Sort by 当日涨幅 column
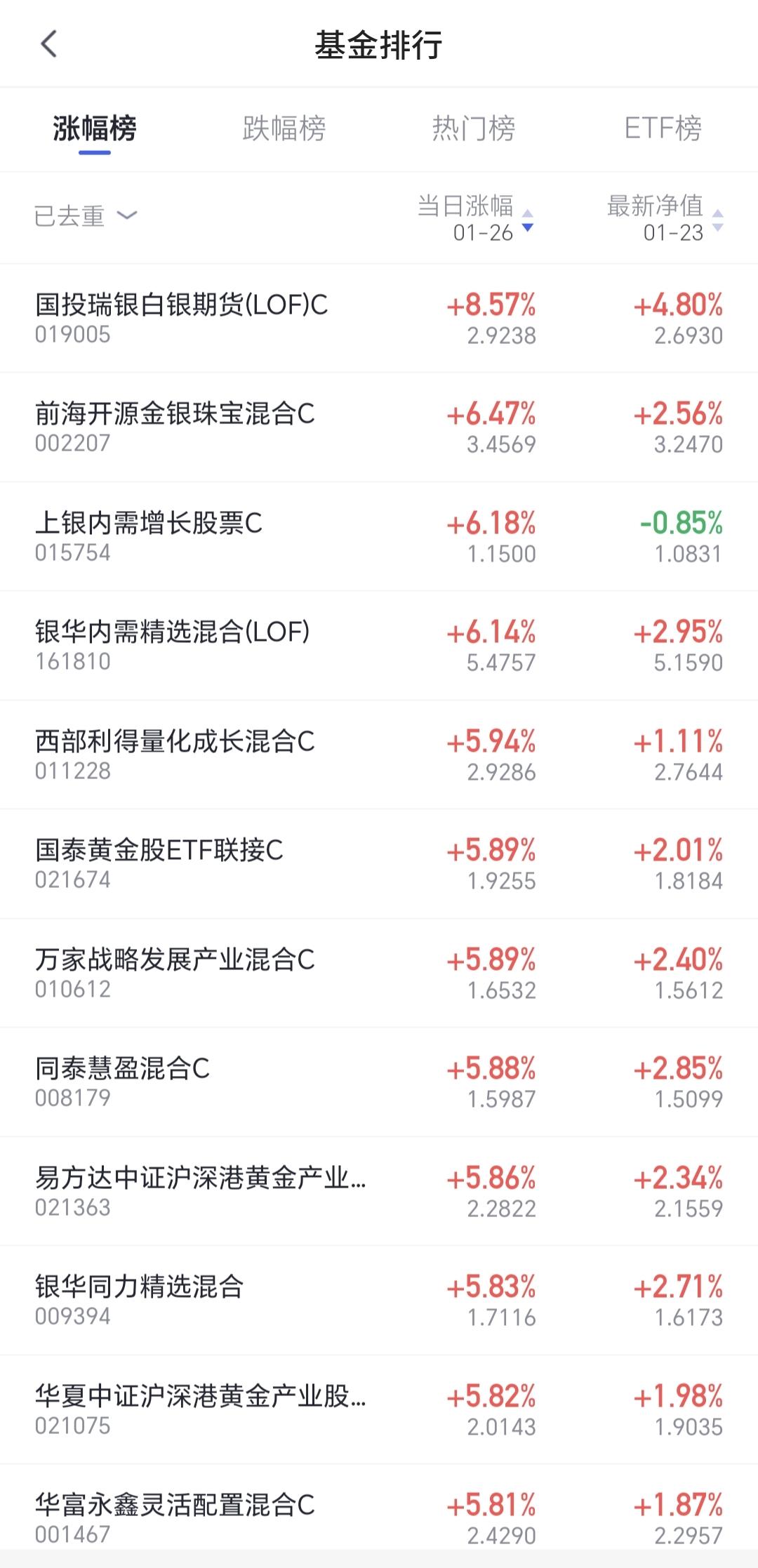The height and width of the screenshot is (1568, 758). coord(476,218)
